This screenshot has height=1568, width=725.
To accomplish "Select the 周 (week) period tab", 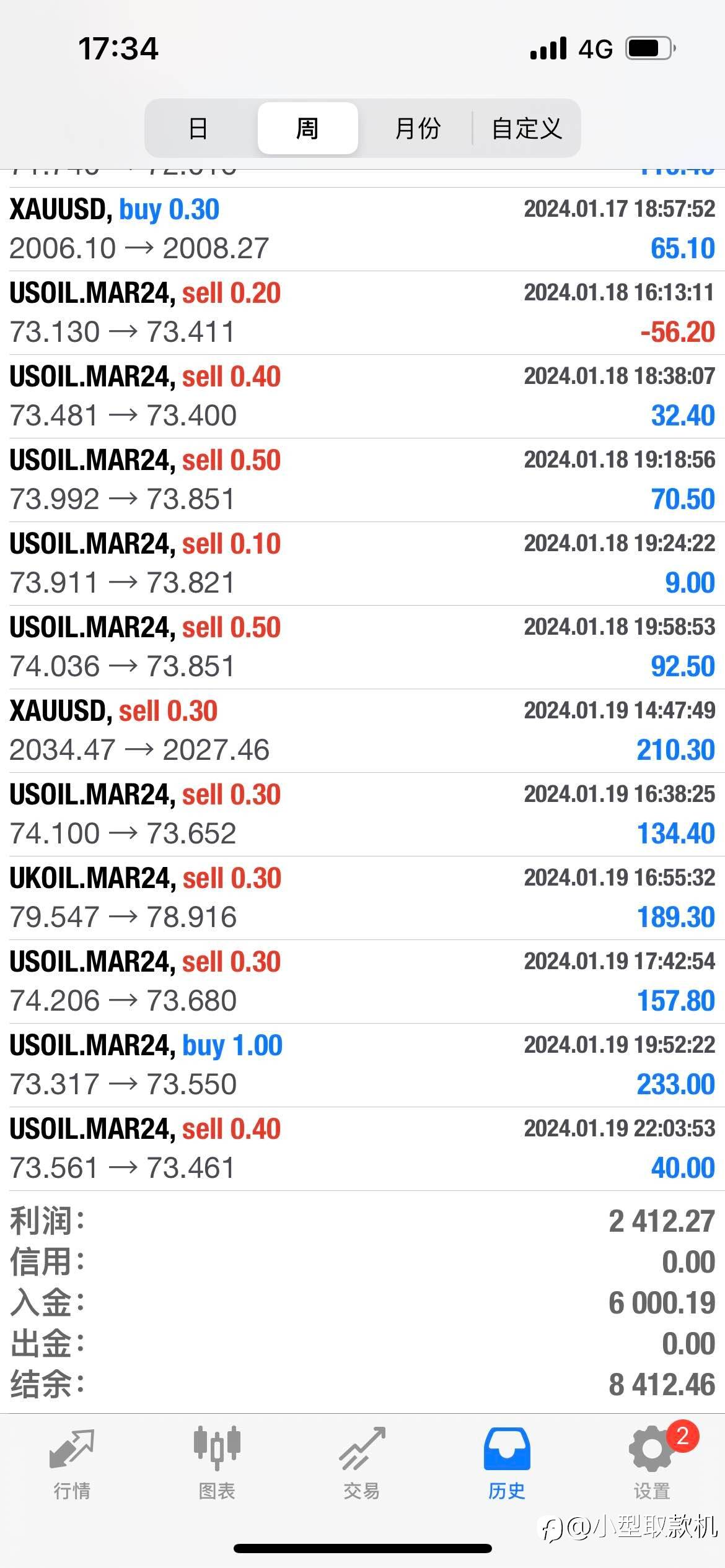I will pyautogui.click(x=307, y=128).
